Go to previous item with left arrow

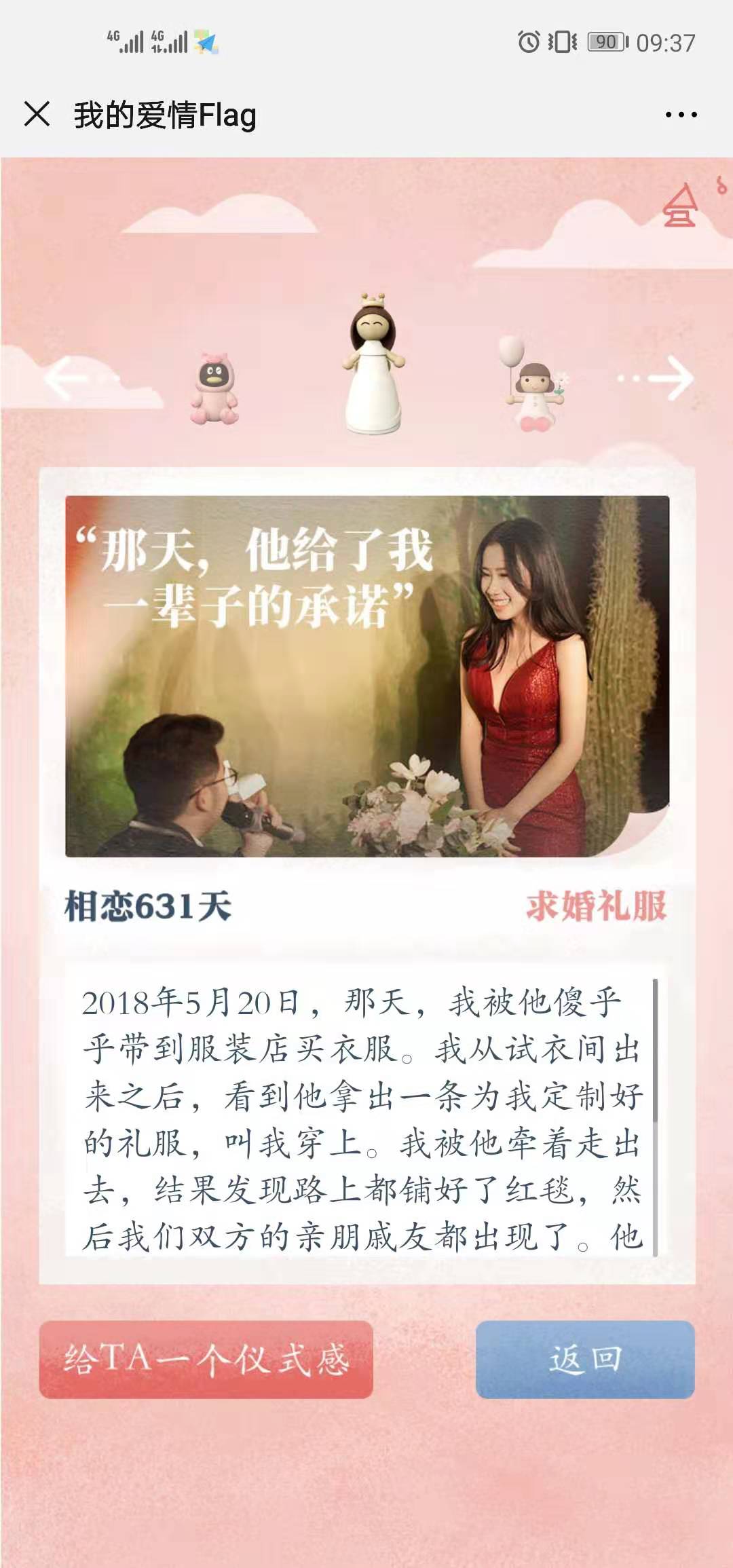67,378
